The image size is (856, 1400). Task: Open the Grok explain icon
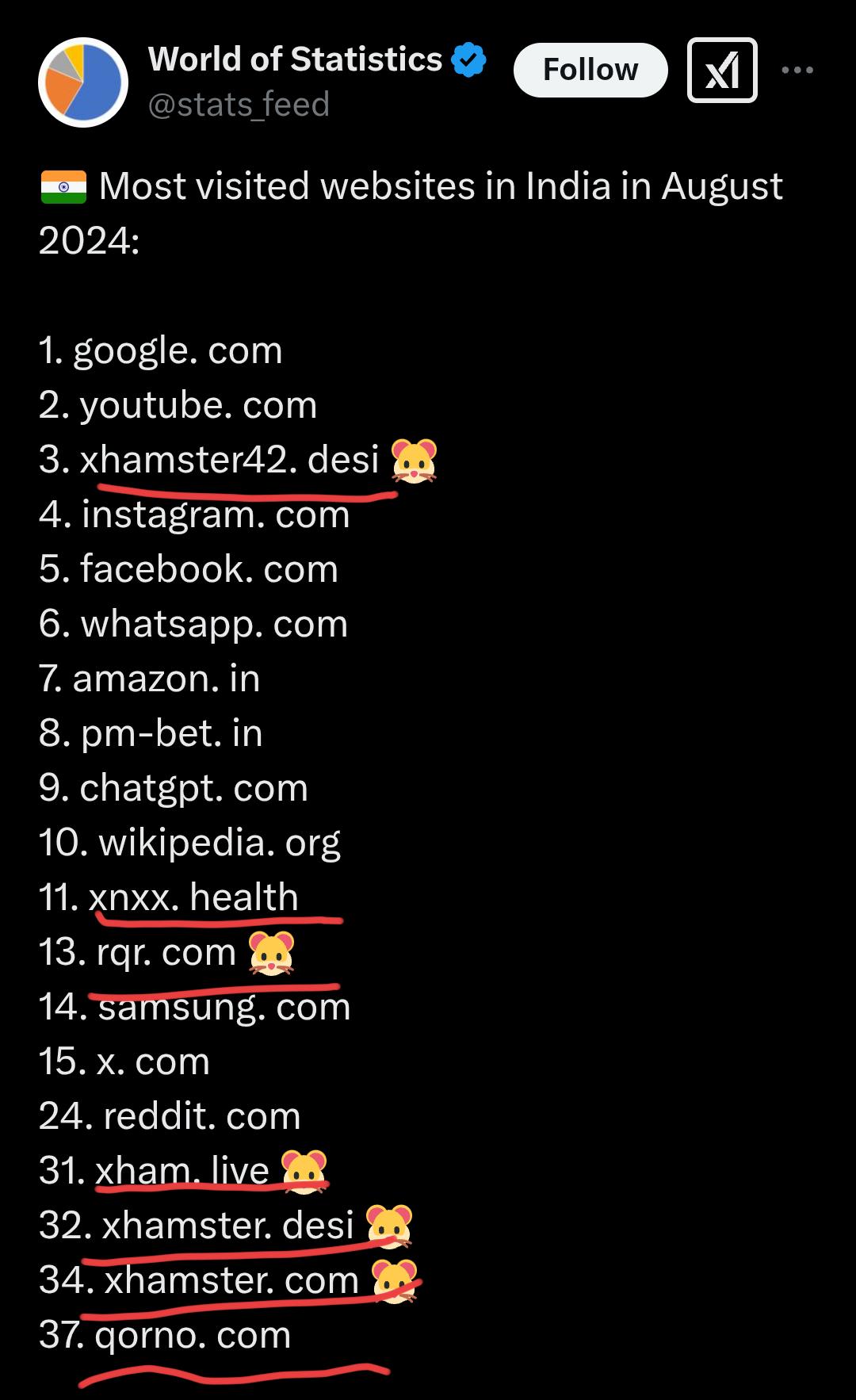pyautogui.click(x=722, y=71)
